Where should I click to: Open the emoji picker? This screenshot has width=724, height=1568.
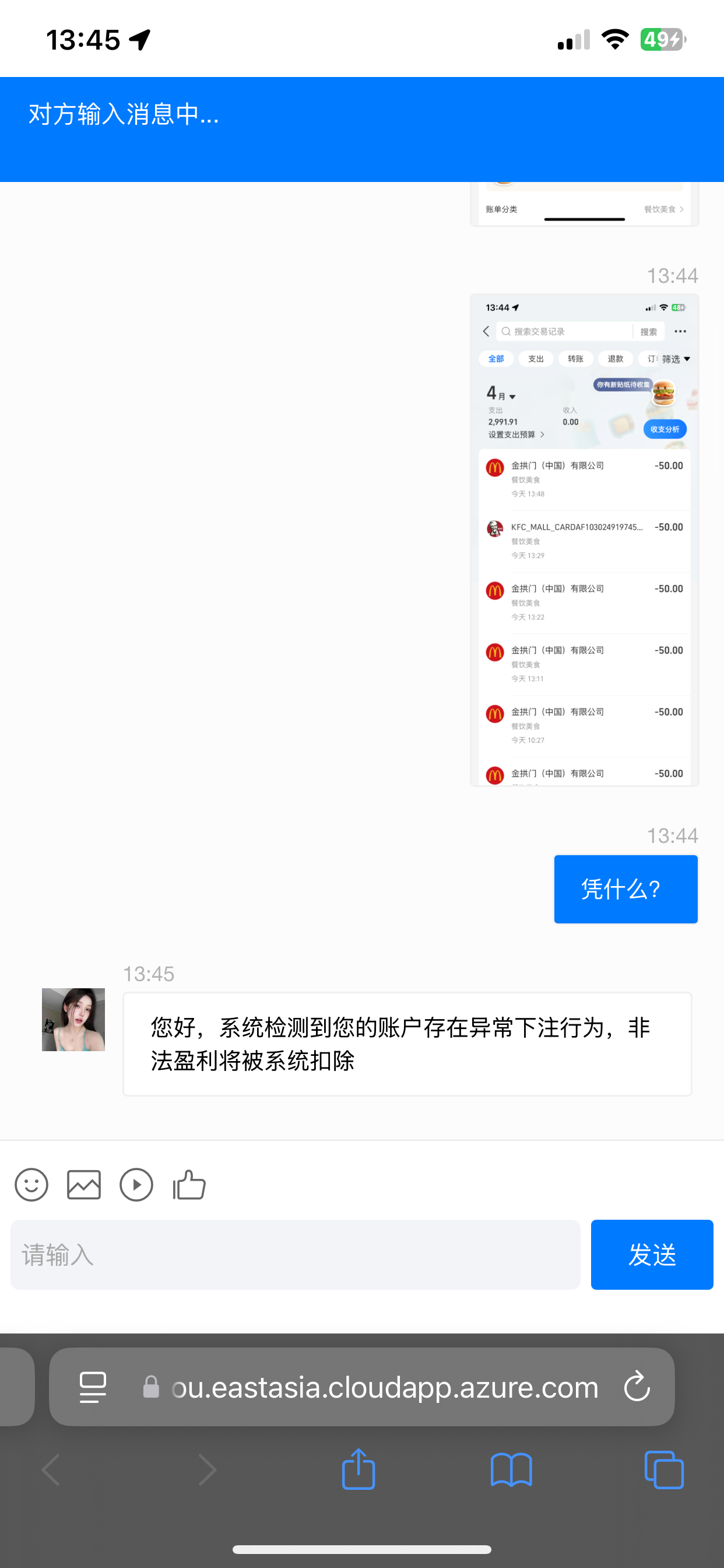click(x=31, y=1185)
